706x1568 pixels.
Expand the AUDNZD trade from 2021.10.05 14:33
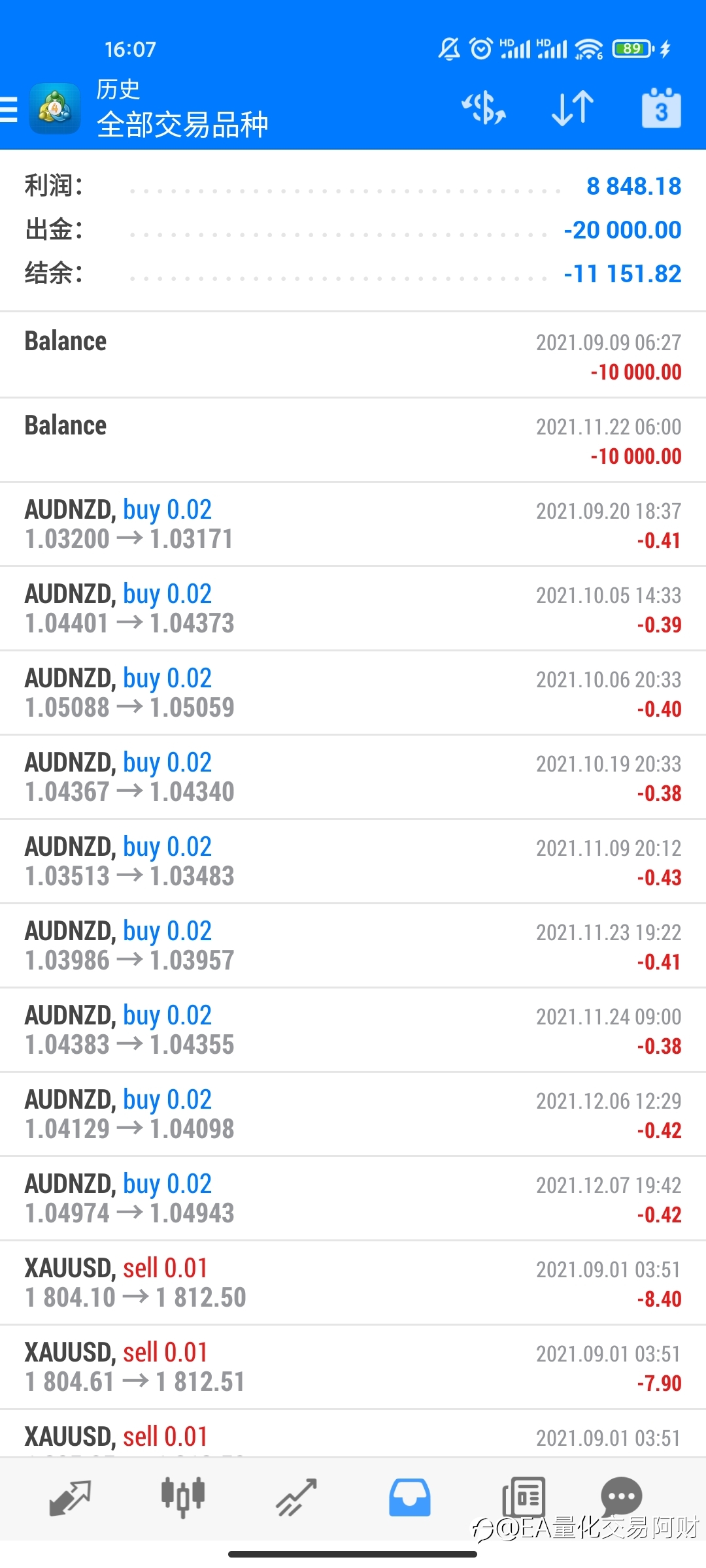(353, 609)
